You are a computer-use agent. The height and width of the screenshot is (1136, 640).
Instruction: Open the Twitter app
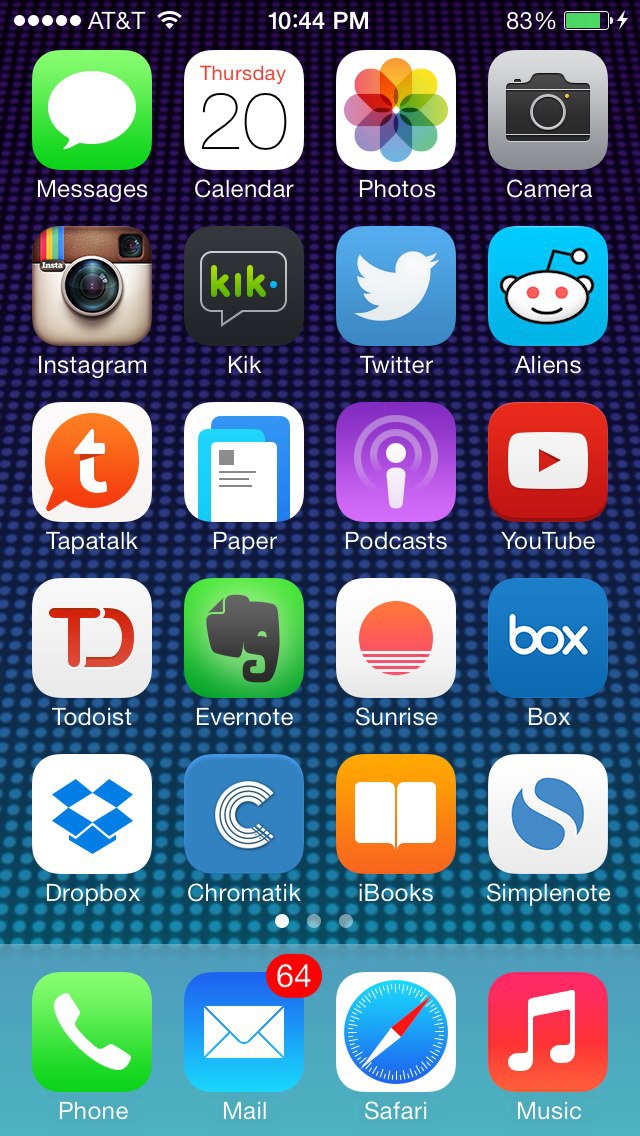coord(396,286)
